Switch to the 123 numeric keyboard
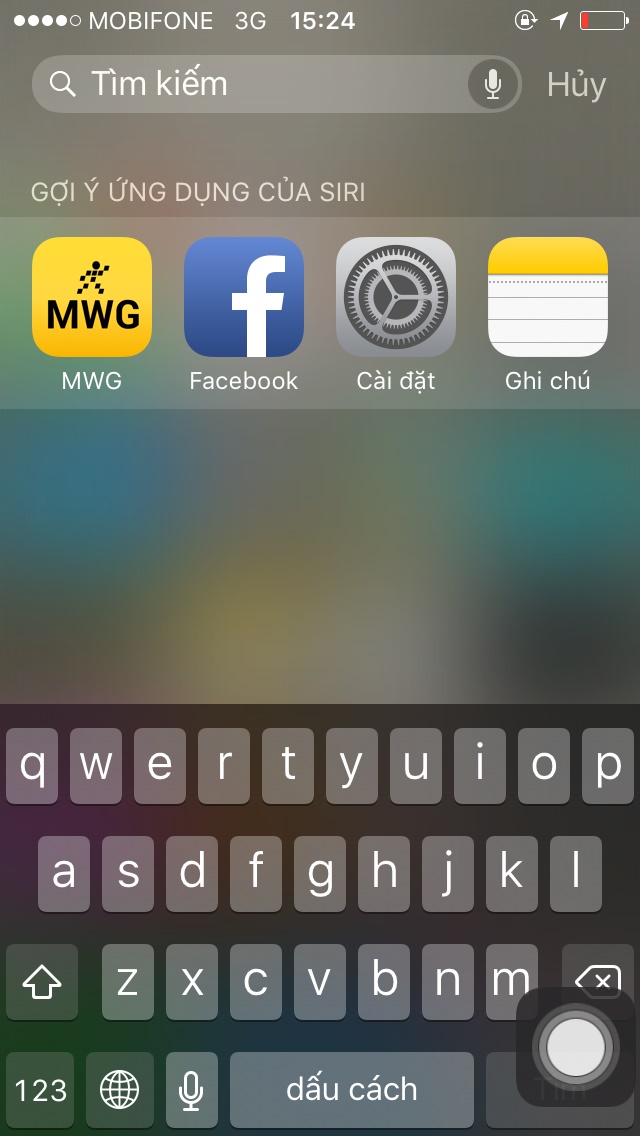This screenshot has width=640, height=1136. [x=41, y=1090]
